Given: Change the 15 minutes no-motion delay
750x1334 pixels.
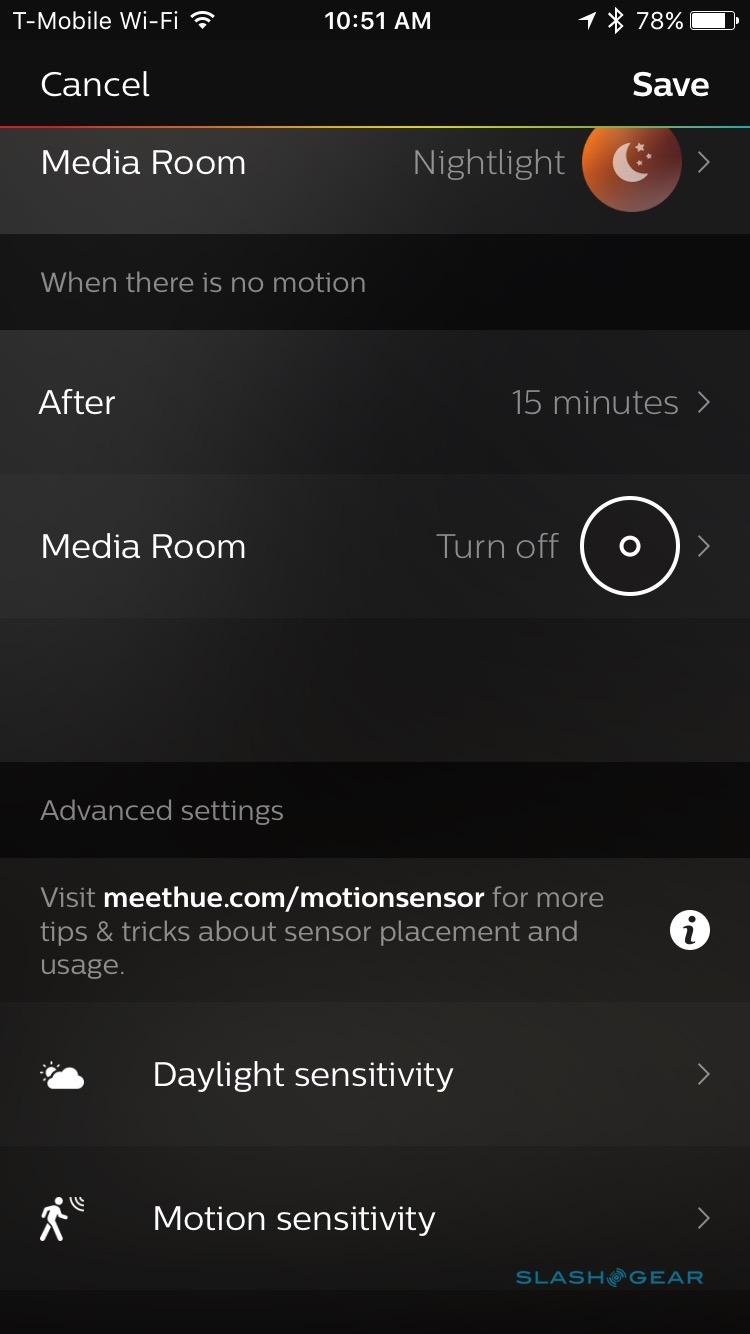Looking at the screenshot, I should [375, 402].
